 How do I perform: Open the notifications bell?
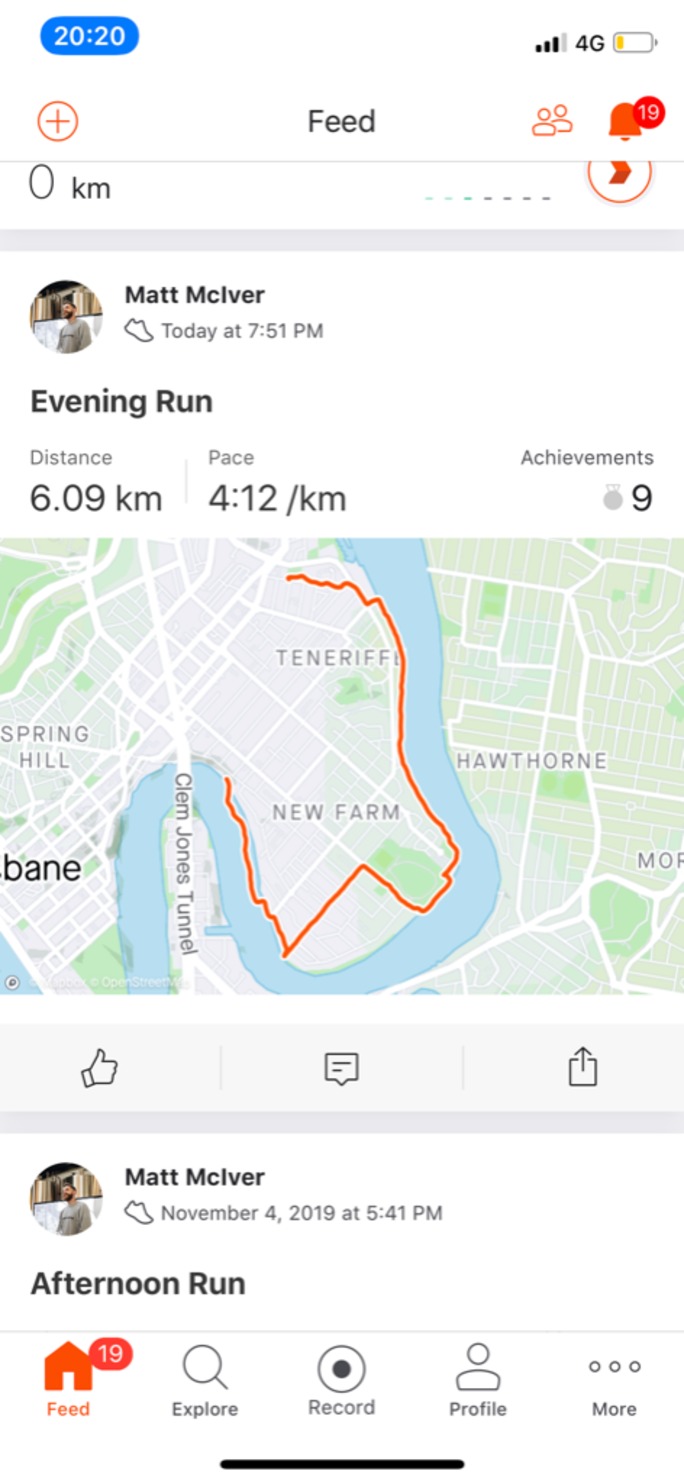point(628,121)
